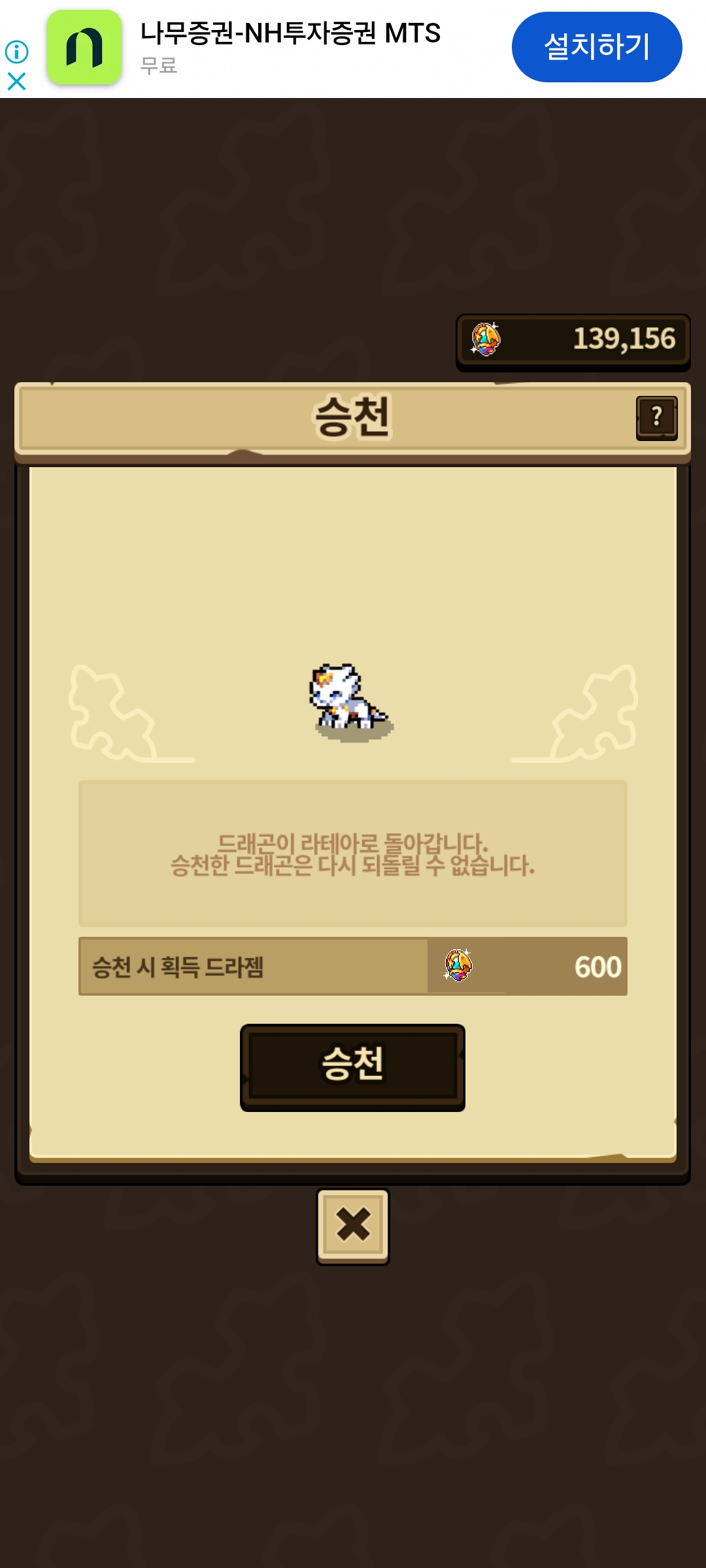Tap 설치하기 on the ad banner
This screenshot has width=706, height=1568.
coord(596,47)
